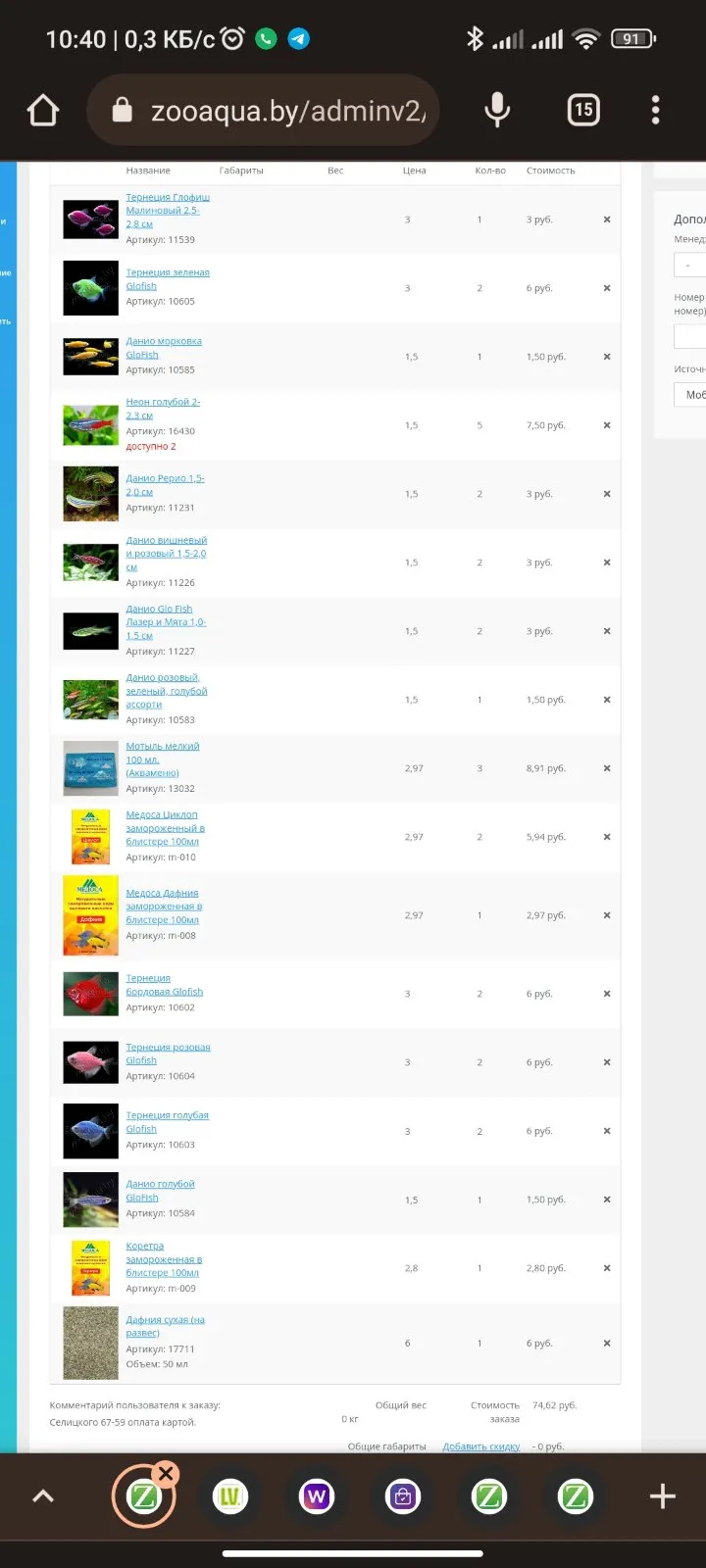This screenshot has height=1568, width=706.
Task: Start voice search with the microphone
Action: (497, 110)
